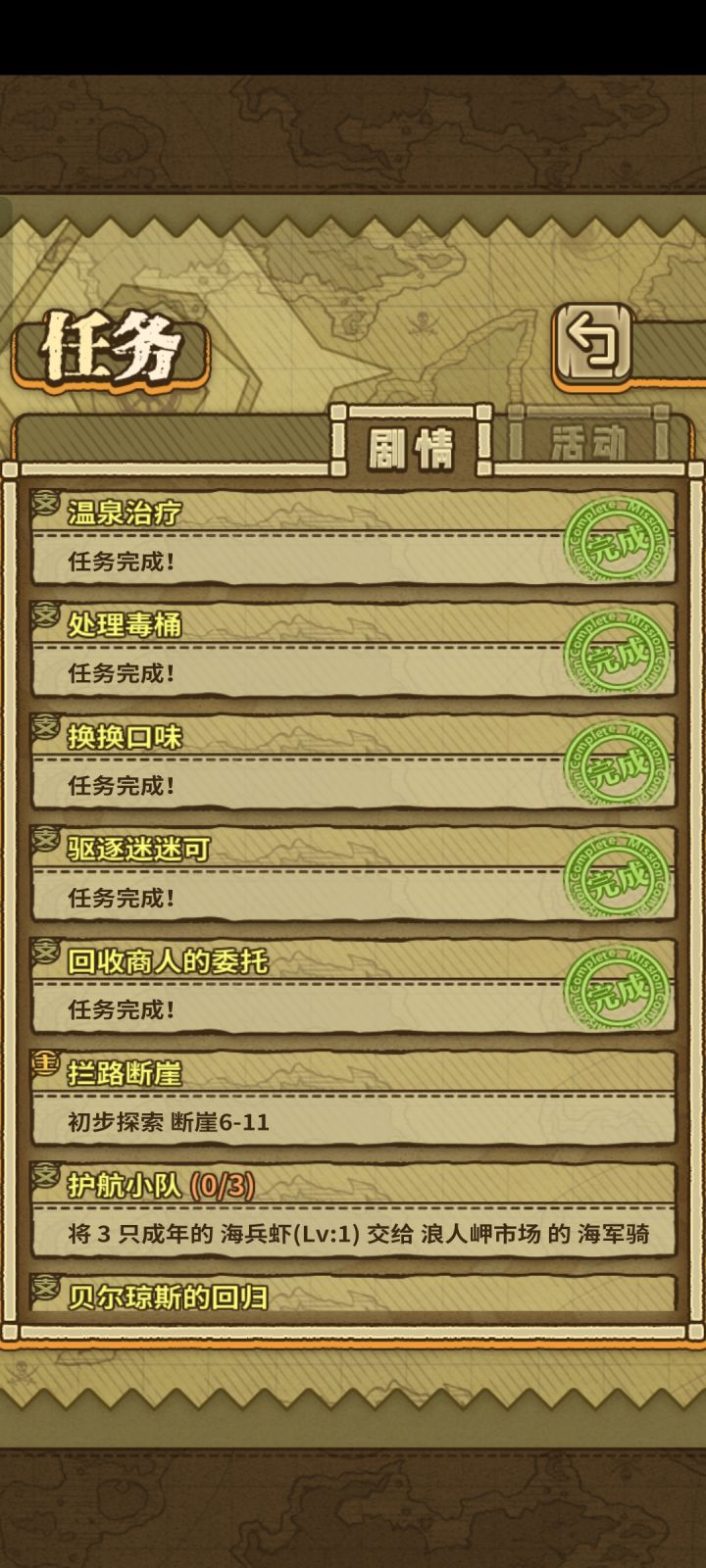
Task: Click the green 完成 stamp on 温泉治疗
Action: click(615, 538)
